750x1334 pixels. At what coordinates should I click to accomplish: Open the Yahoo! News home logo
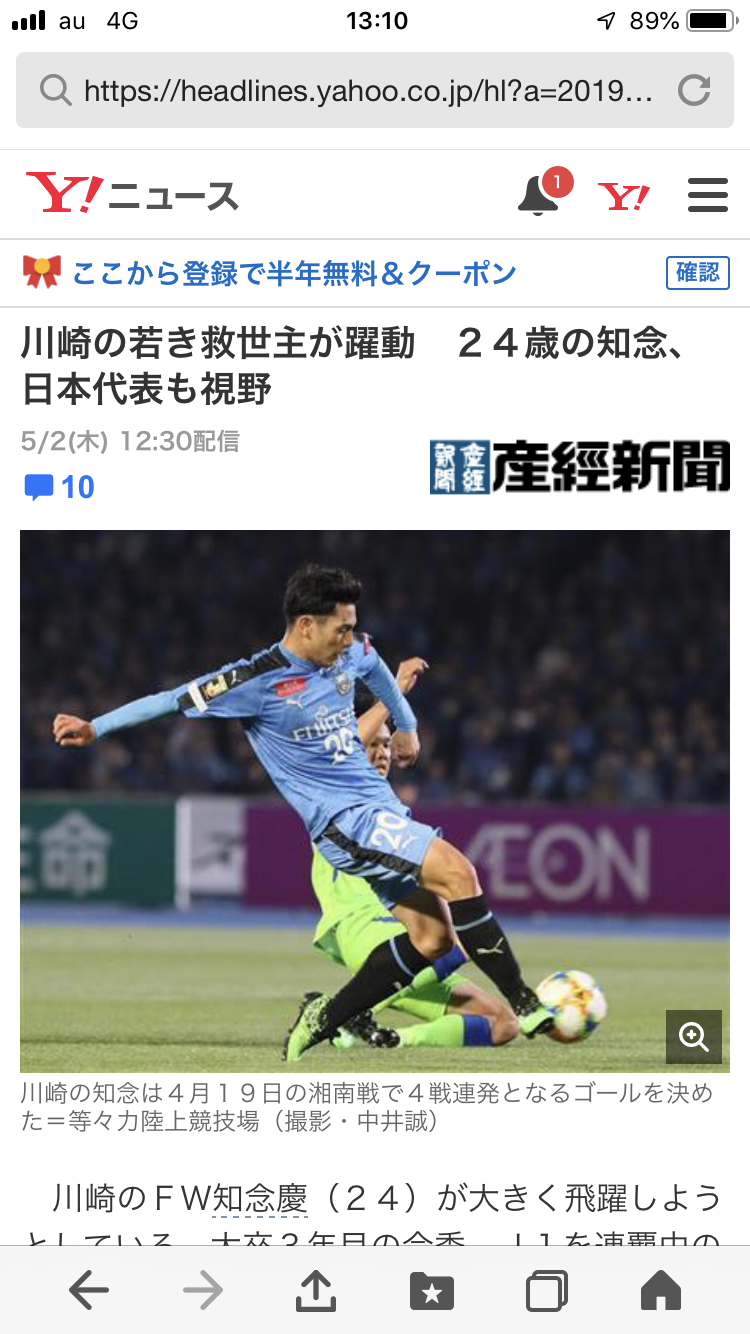tap(132, 194)
